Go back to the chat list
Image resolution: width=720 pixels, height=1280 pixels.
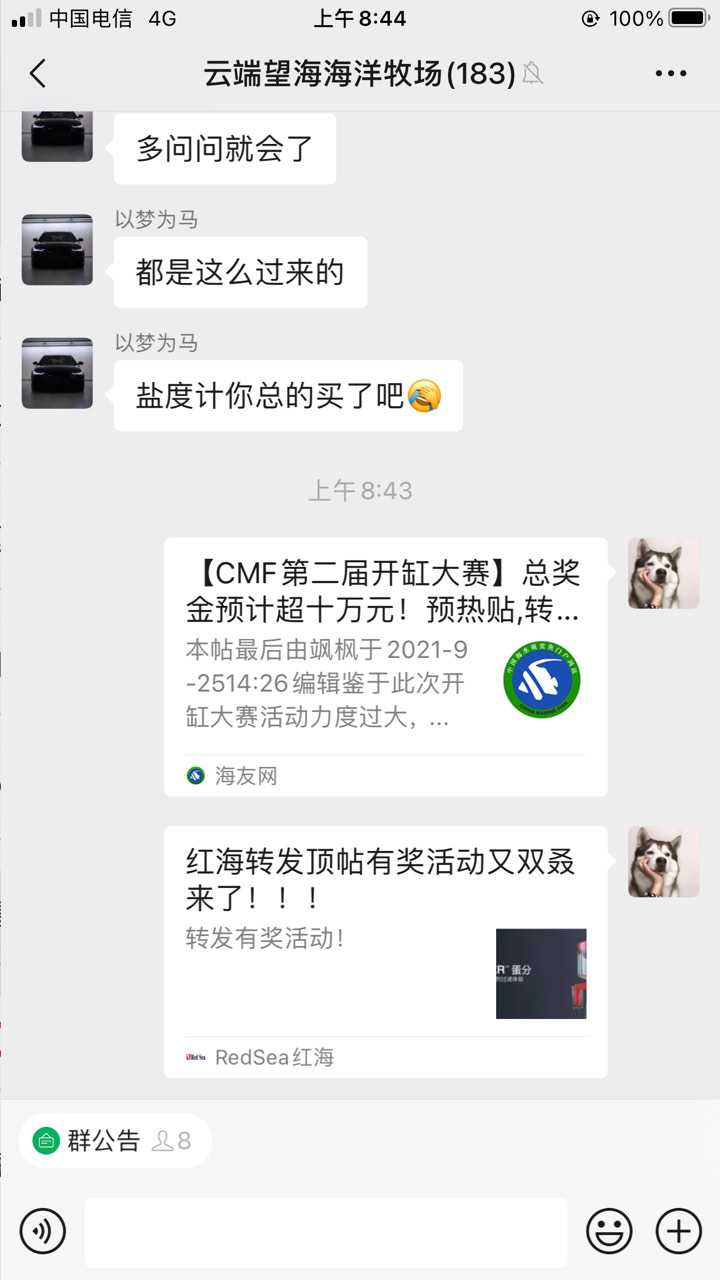coord(38,73)
